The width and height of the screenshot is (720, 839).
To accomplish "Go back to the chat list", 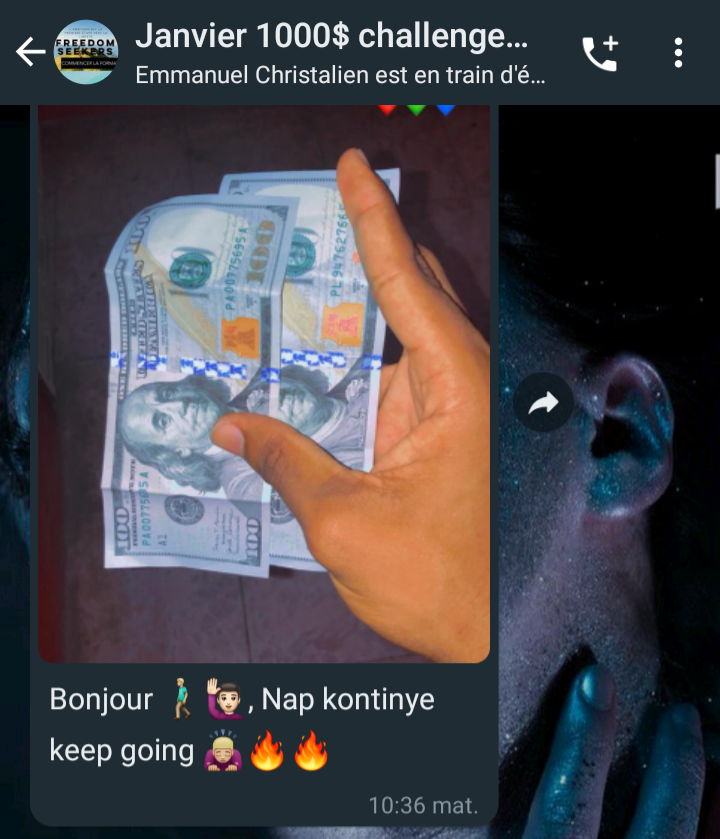I will tap(30, 52).
